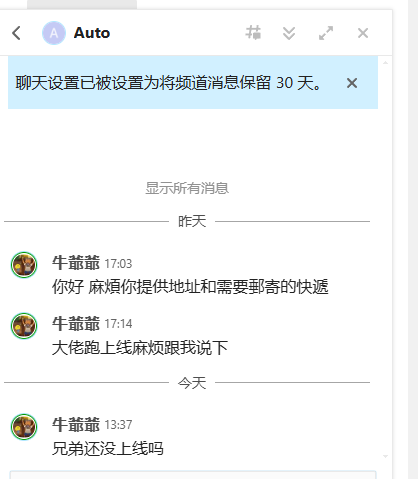The width and height of the screenshot is (418, 479).
Task: Tap 显示所有消息 to show all messages
Action: 187,188
